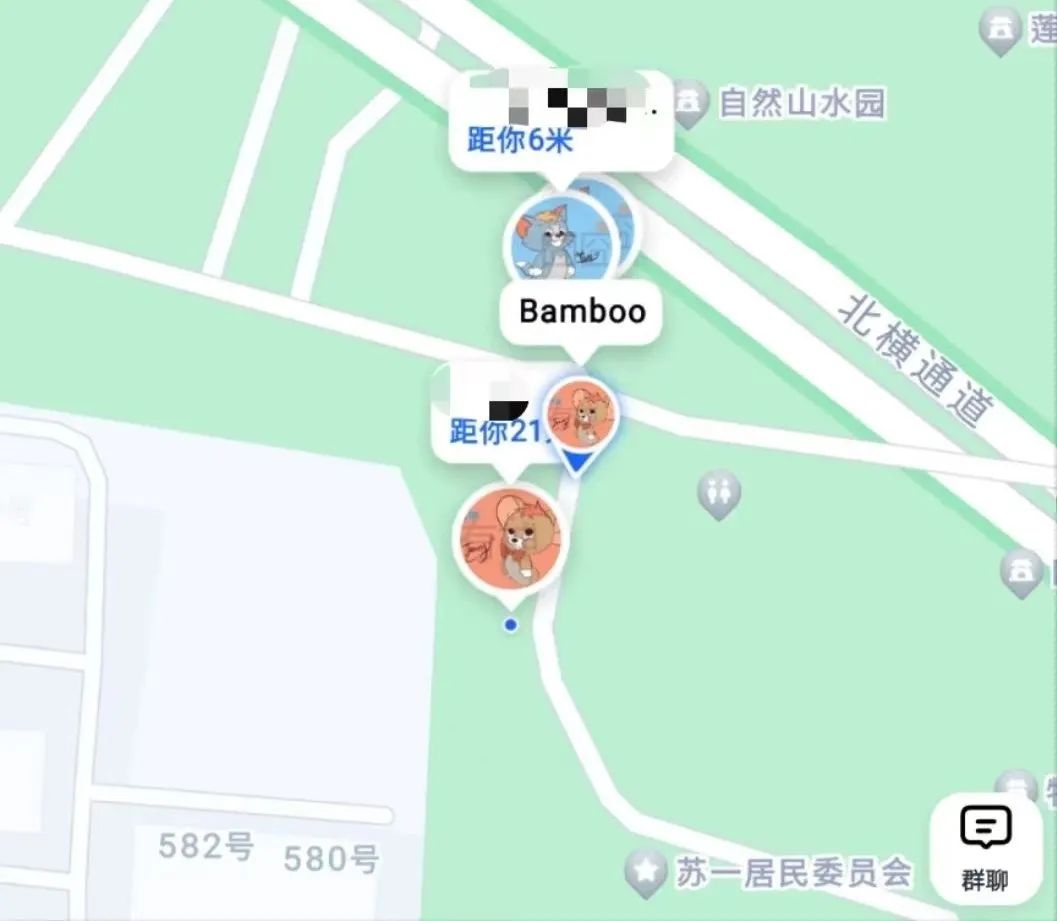
Task: Select the 苏一居民委员会 place marker
Action: click(x=646, y=872)
